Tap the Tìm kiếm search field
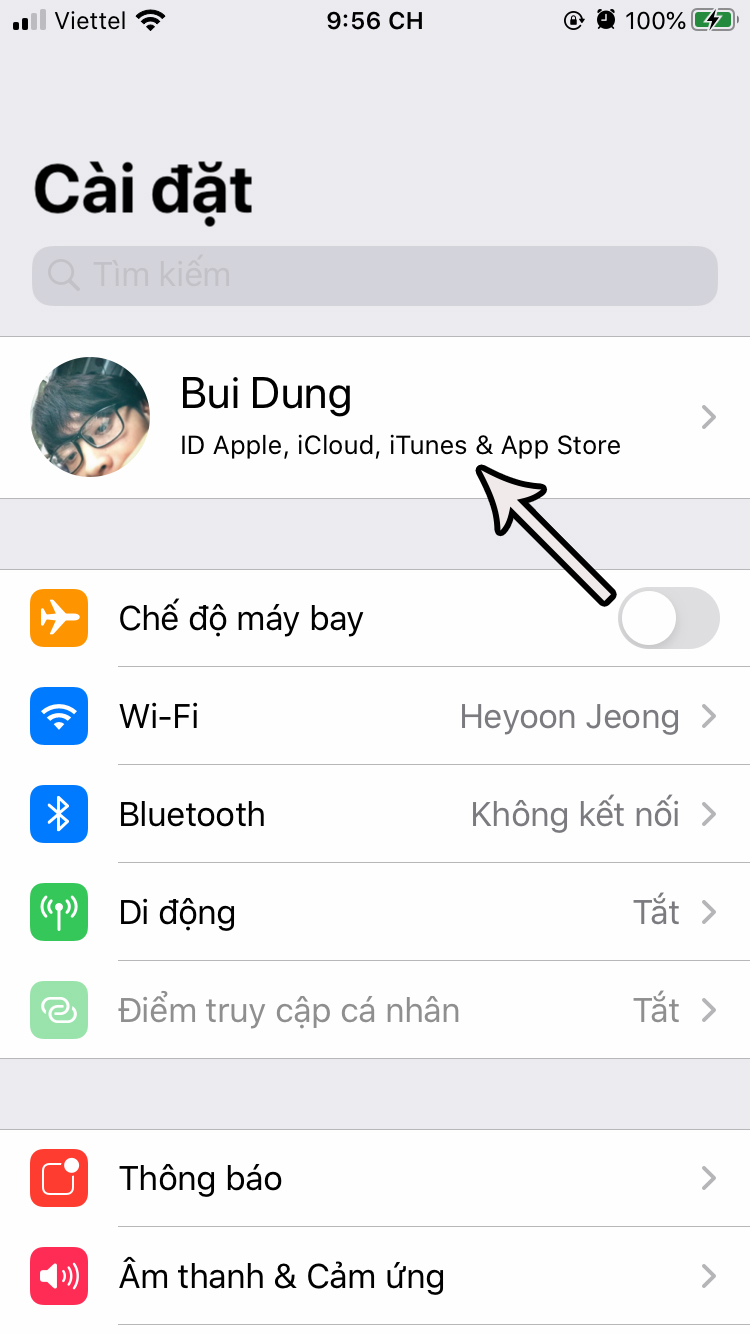 coord(375,275)
